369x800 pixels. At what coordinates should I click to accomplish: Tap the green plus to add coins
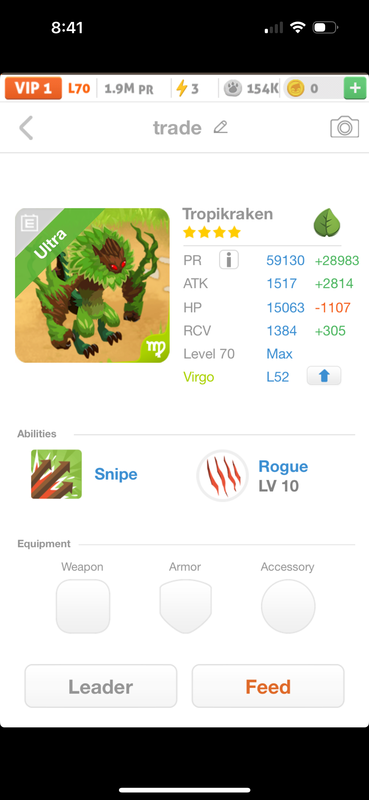tap(355, 89)
